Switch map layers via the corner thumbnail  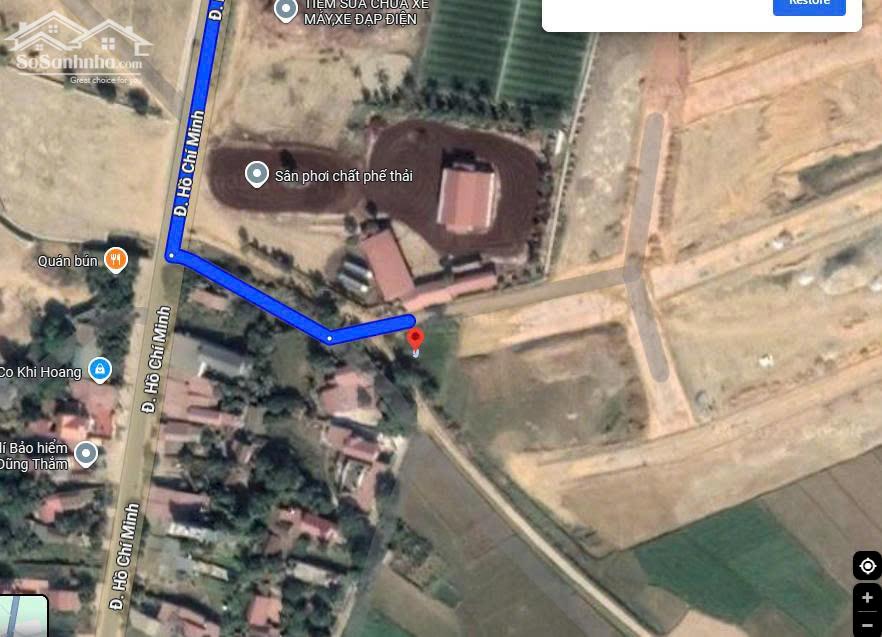coord(23,617)
